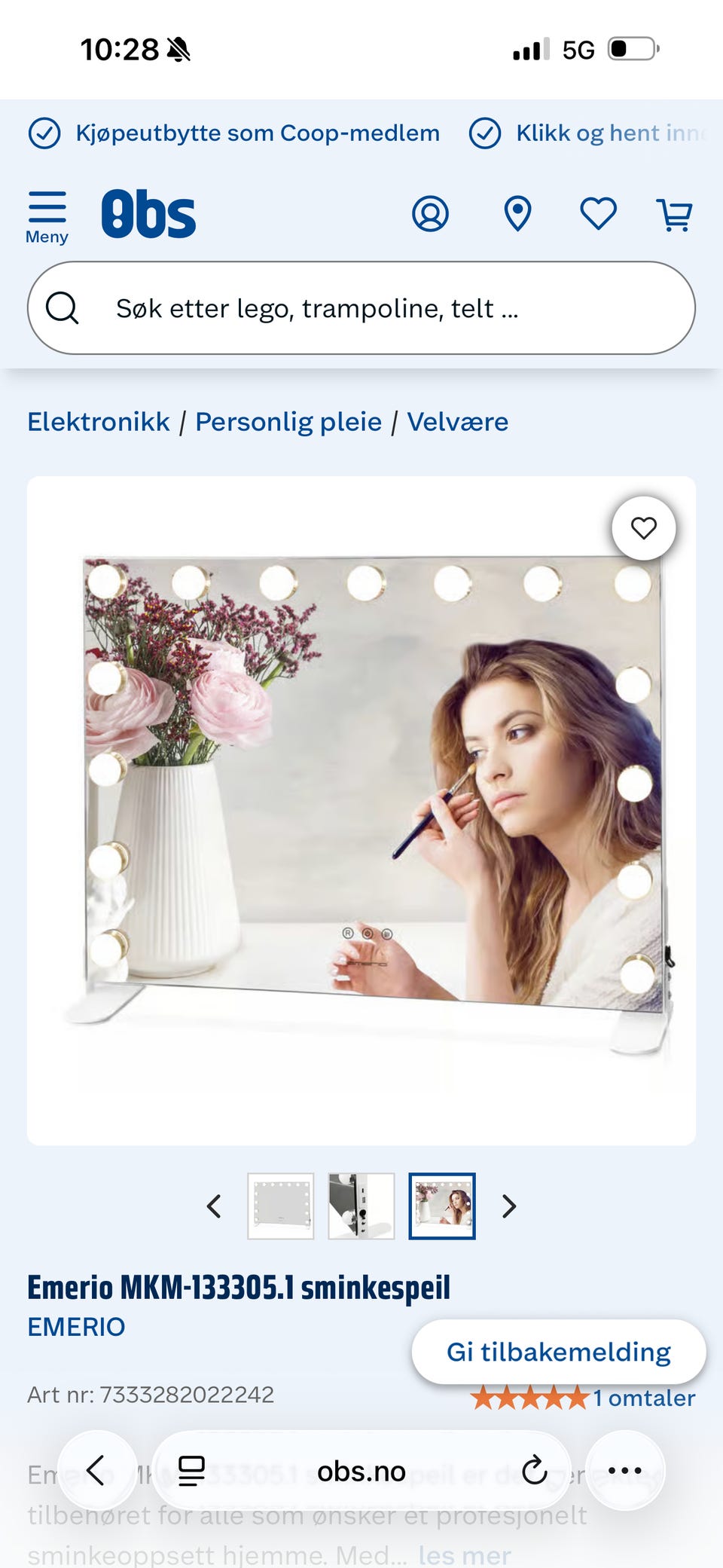Open the wishlist heart in header
This screenshot has width=723, height=1568.
click(599, 214)
